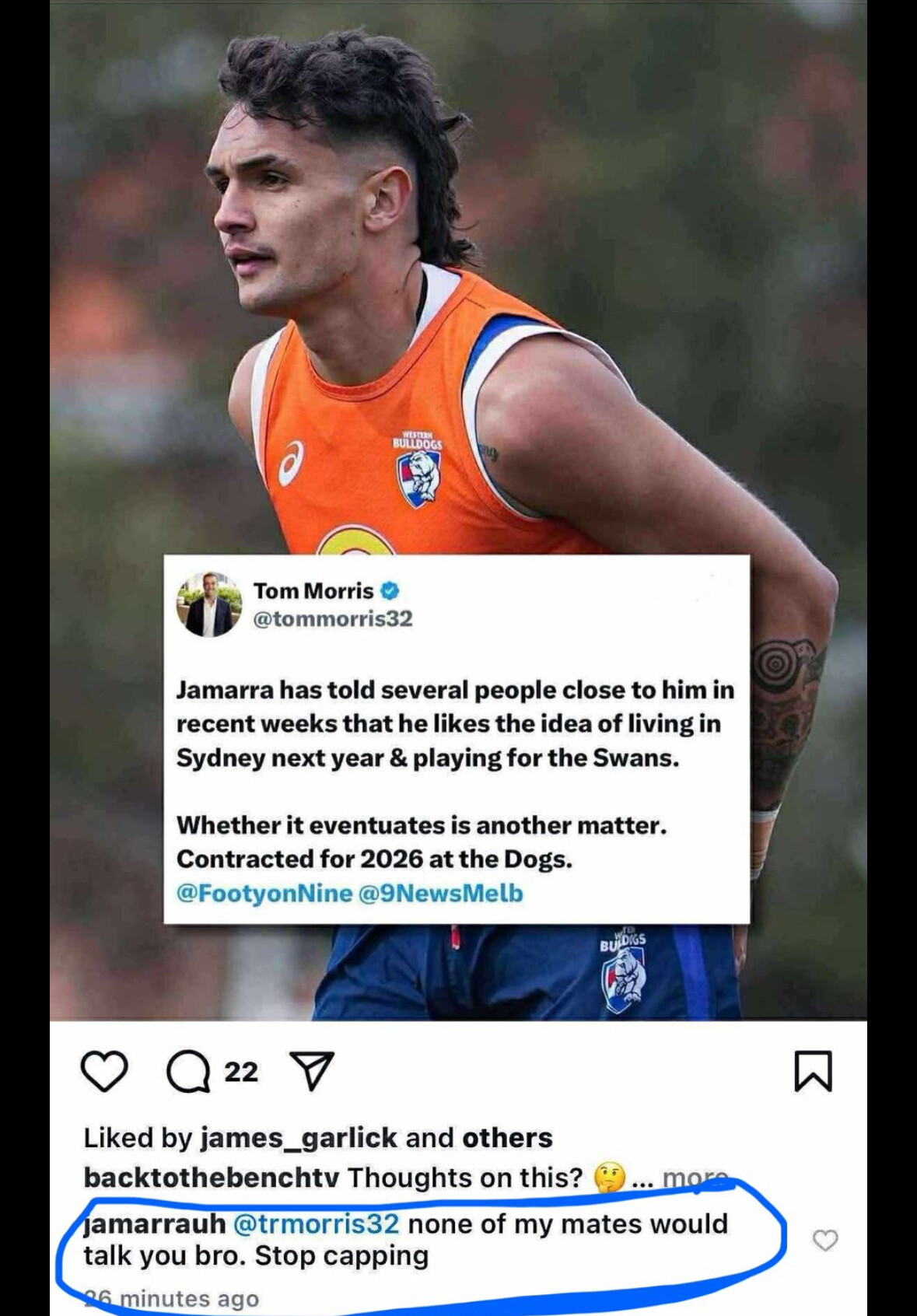Screen dimensions: 917x1316
Task: Open the backtothebenchtv profile
Action: click(x=211, y=1178)
